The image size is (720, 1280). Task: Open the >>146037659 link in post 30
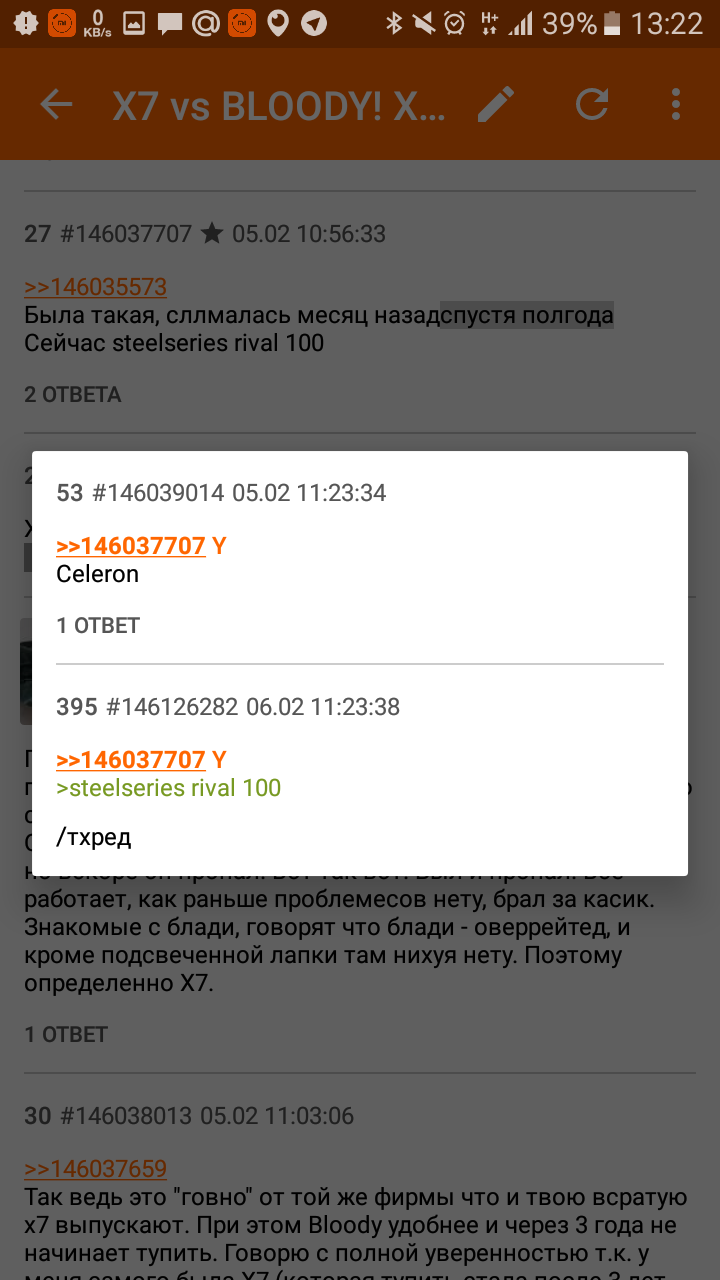(x=95, y=1169)
